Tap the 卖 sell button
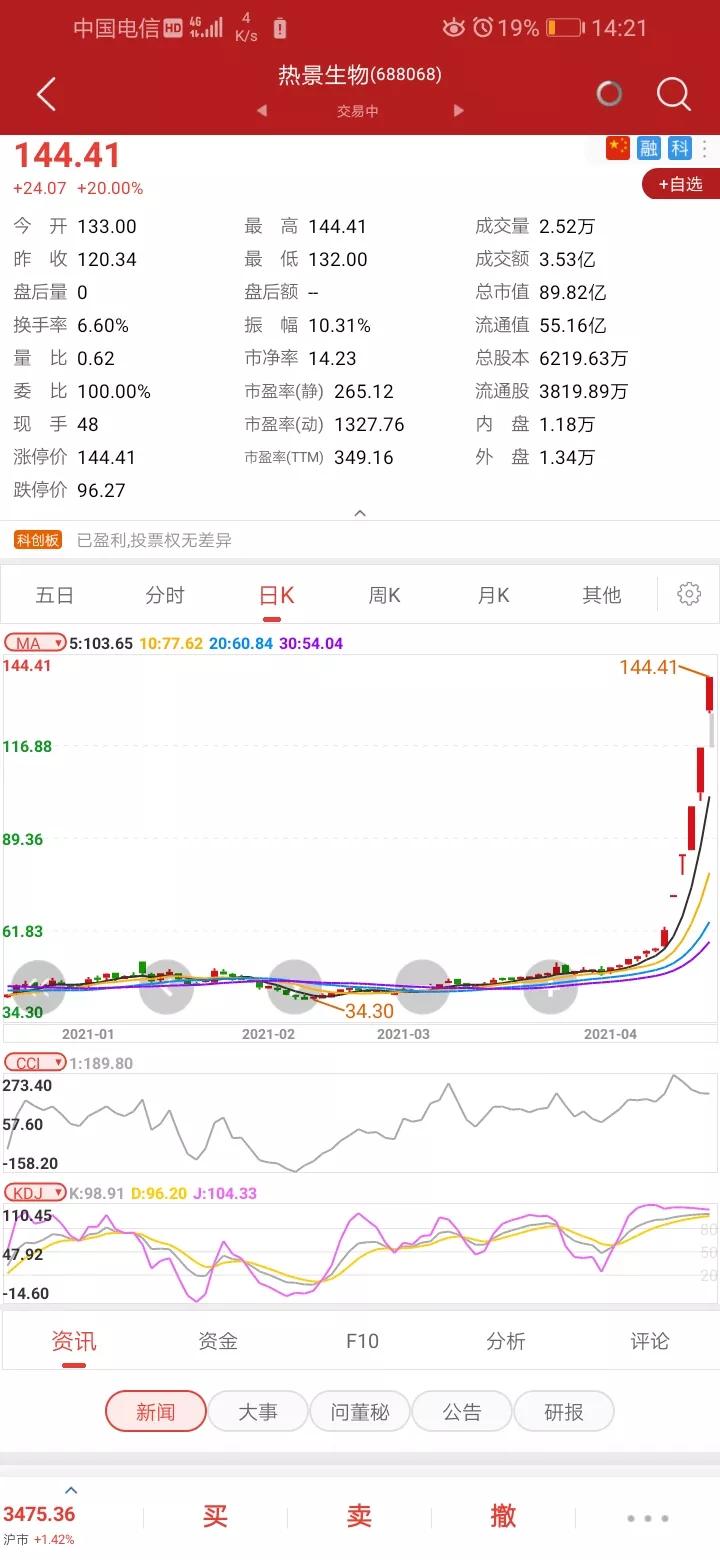 (359, 1515)
